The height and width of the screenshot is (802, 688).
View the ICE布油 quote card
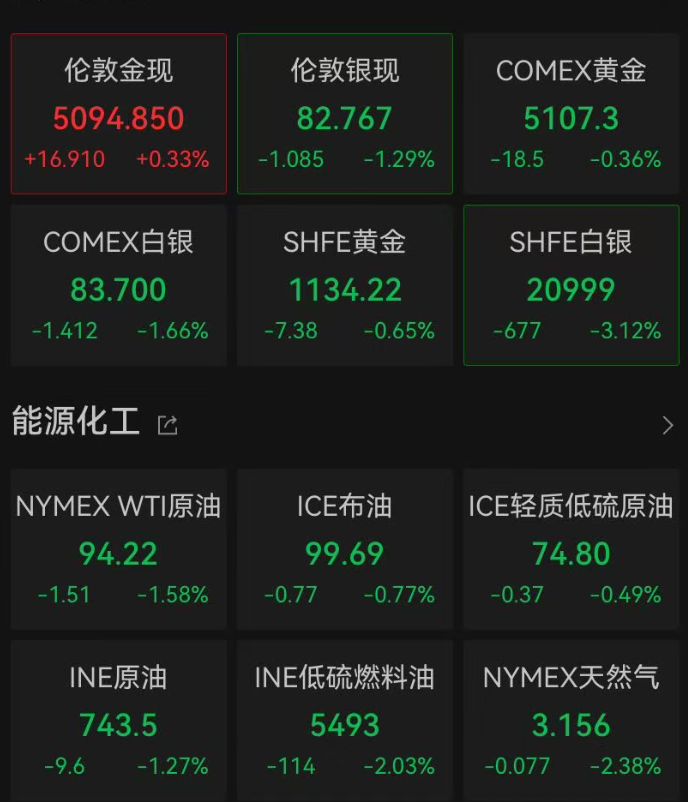tap(344, 549)
